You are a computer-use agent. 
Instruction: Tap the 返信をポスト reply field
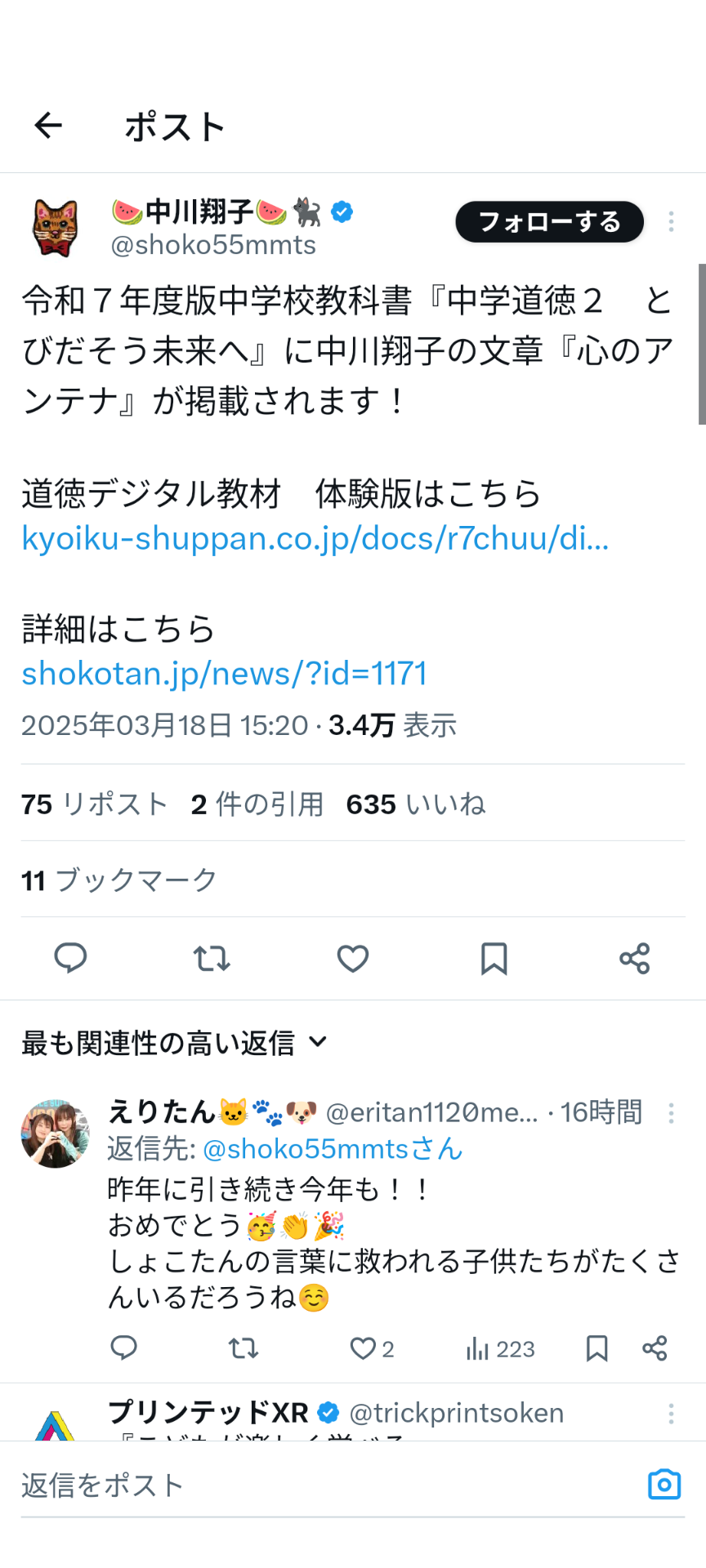327,1485
